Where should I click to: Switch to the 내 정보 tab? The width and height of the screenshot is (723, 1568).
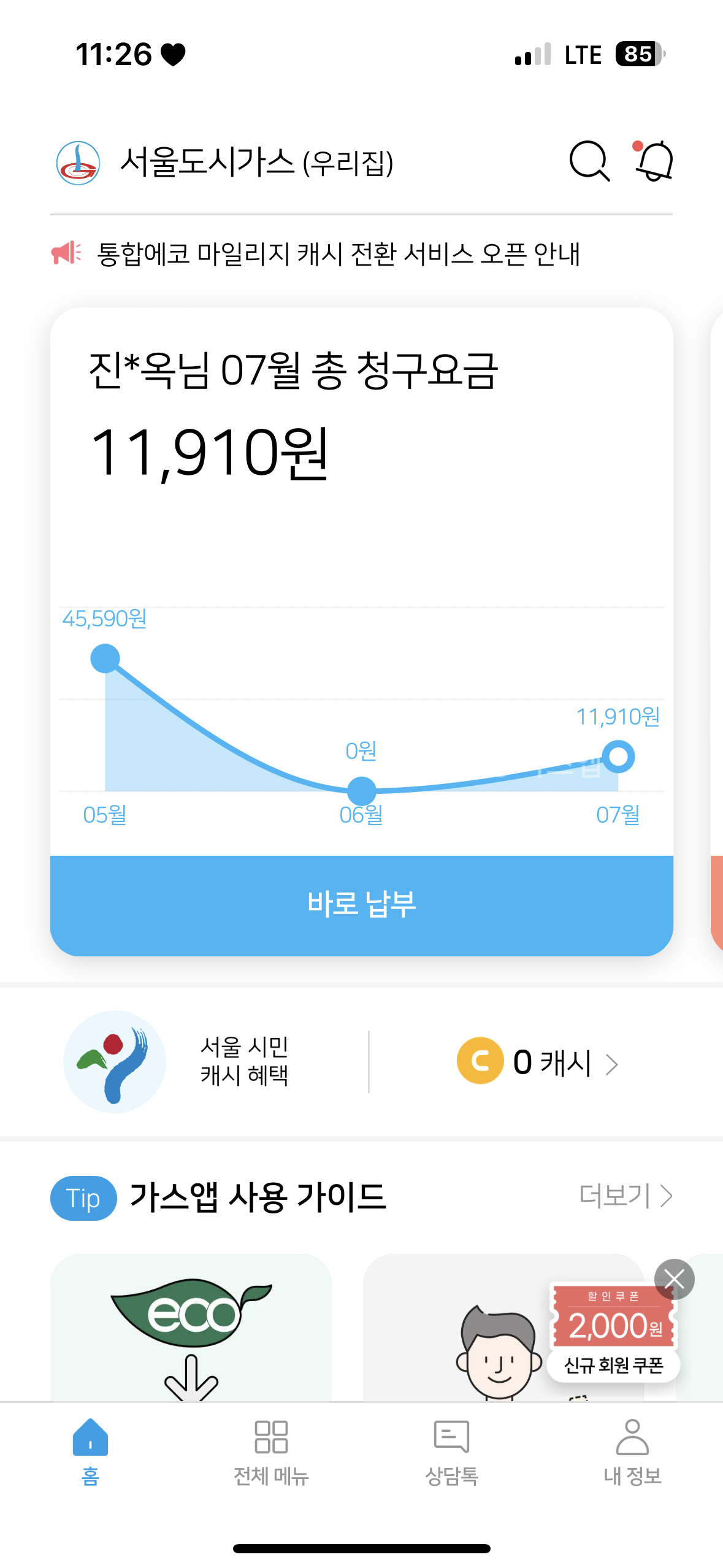pyautogui.click(x=632, y=1451)
